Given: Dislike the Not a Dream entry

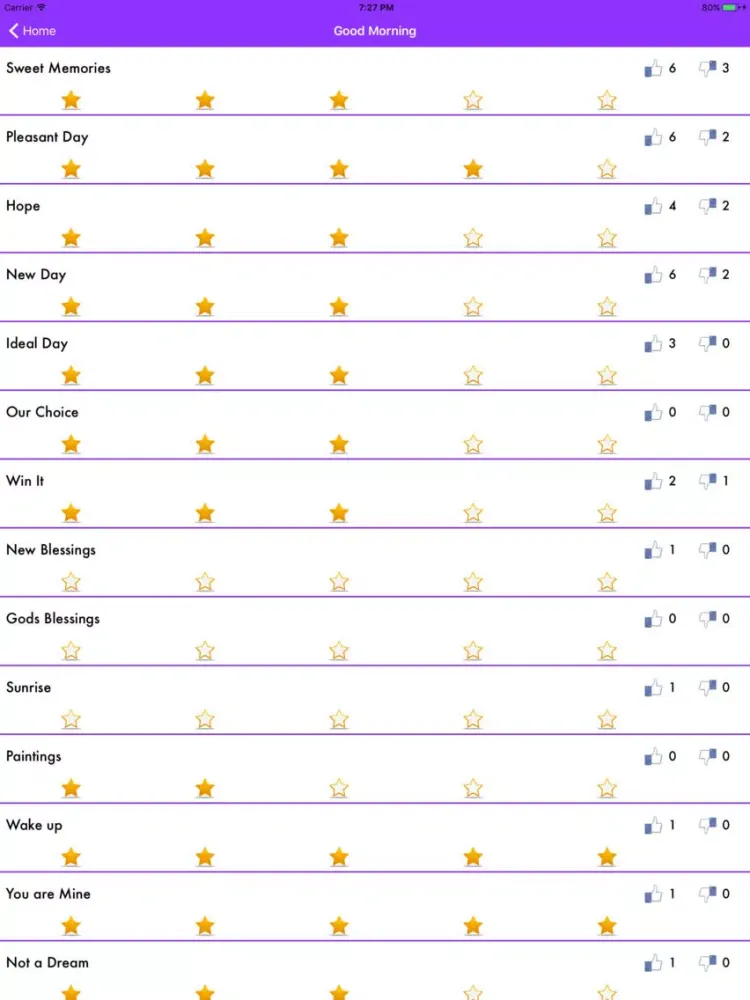Looking at the screenshot, I should click(708, 964).
